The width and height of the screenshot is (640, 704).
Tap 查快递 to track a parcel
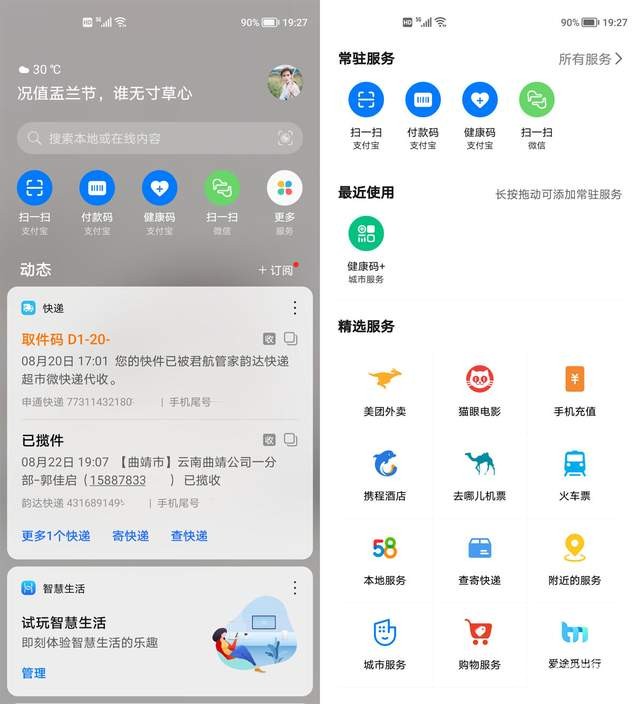coord(189,536)
